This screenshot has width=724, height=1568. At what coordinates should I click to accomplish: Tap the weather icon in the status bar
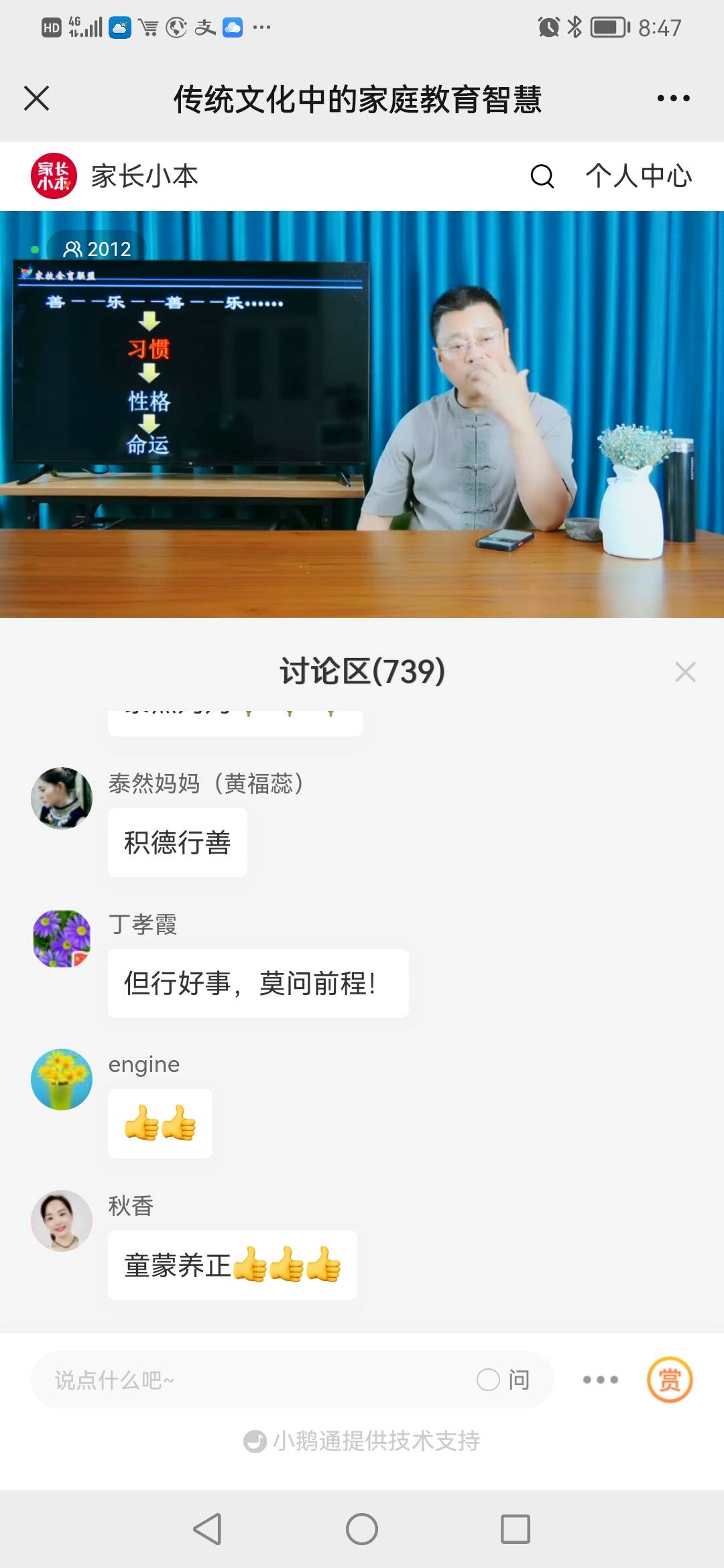coord(121,27)
